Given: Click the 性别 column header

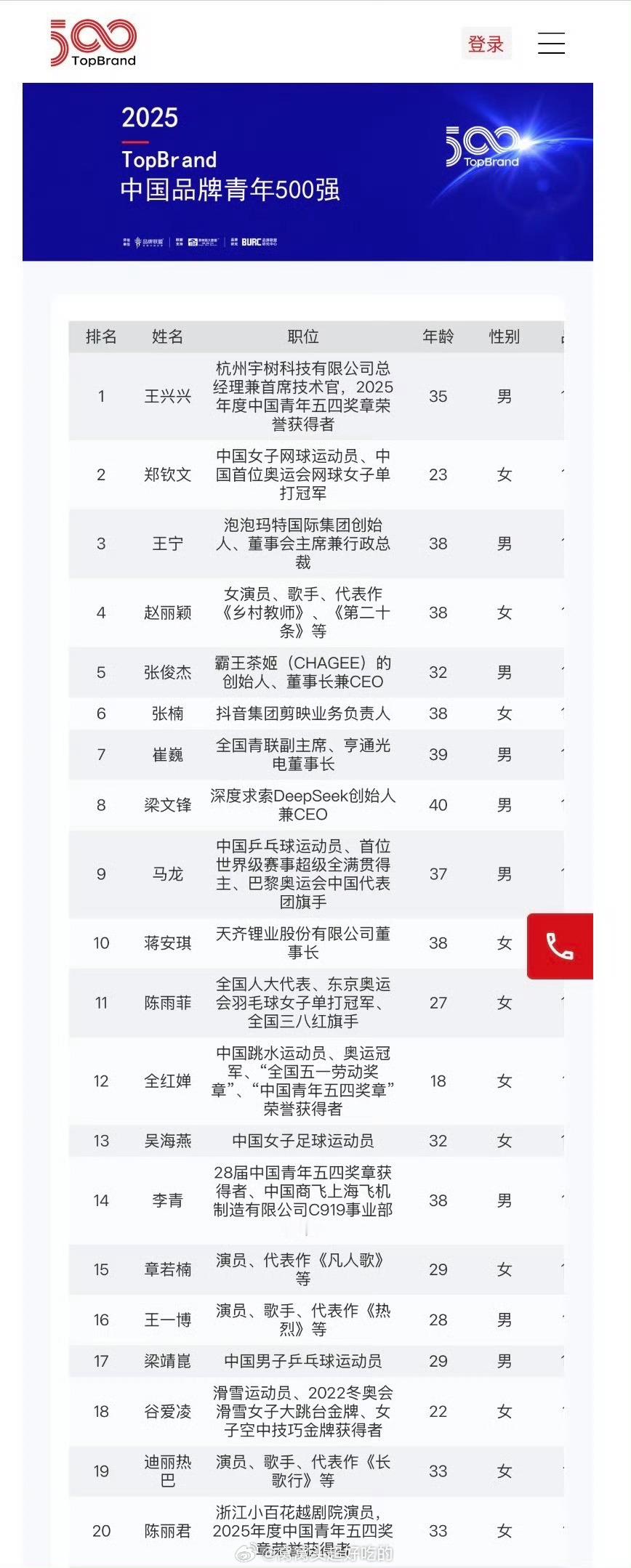Looking at the screenshot, I should pos(504,336).
